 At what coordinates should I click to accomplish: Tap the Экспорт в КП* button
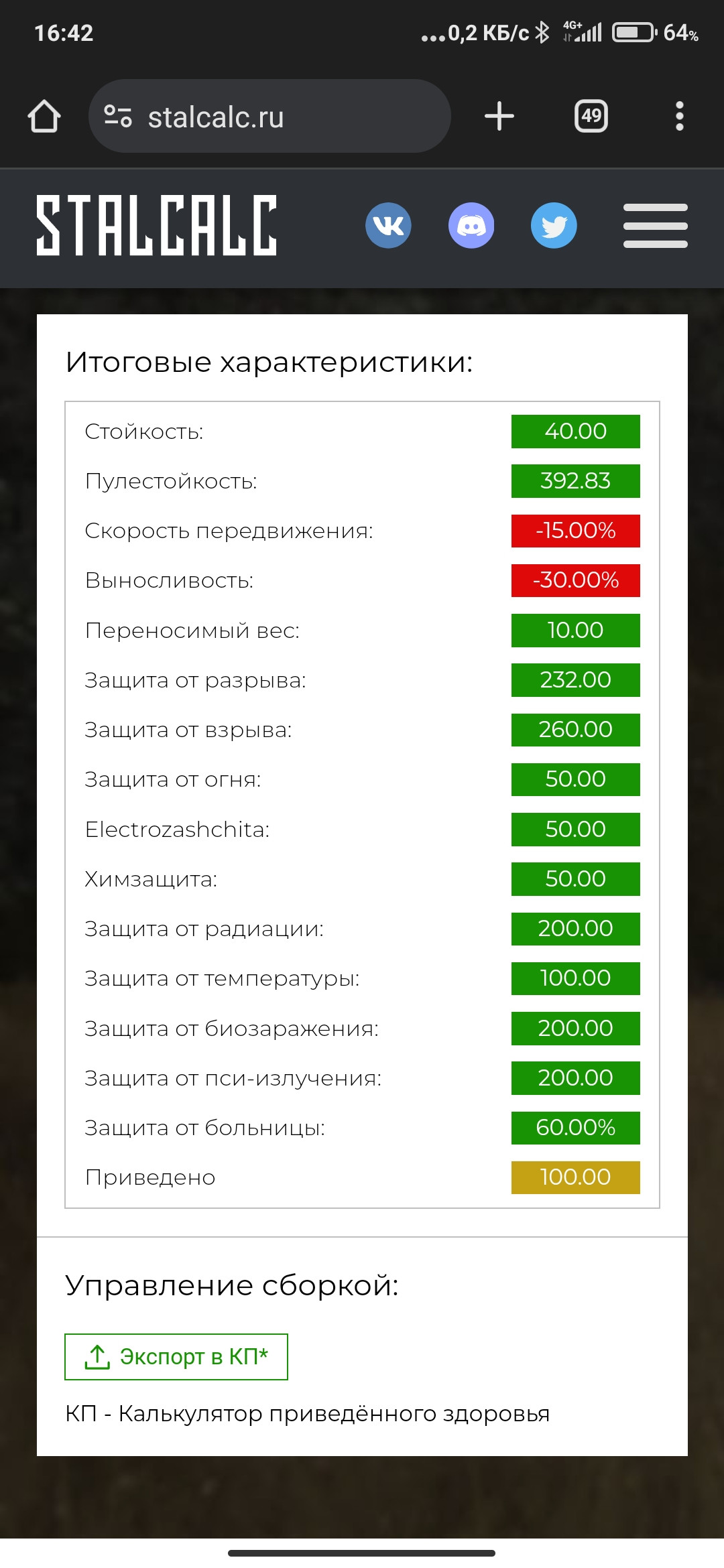coord(176,1357)
